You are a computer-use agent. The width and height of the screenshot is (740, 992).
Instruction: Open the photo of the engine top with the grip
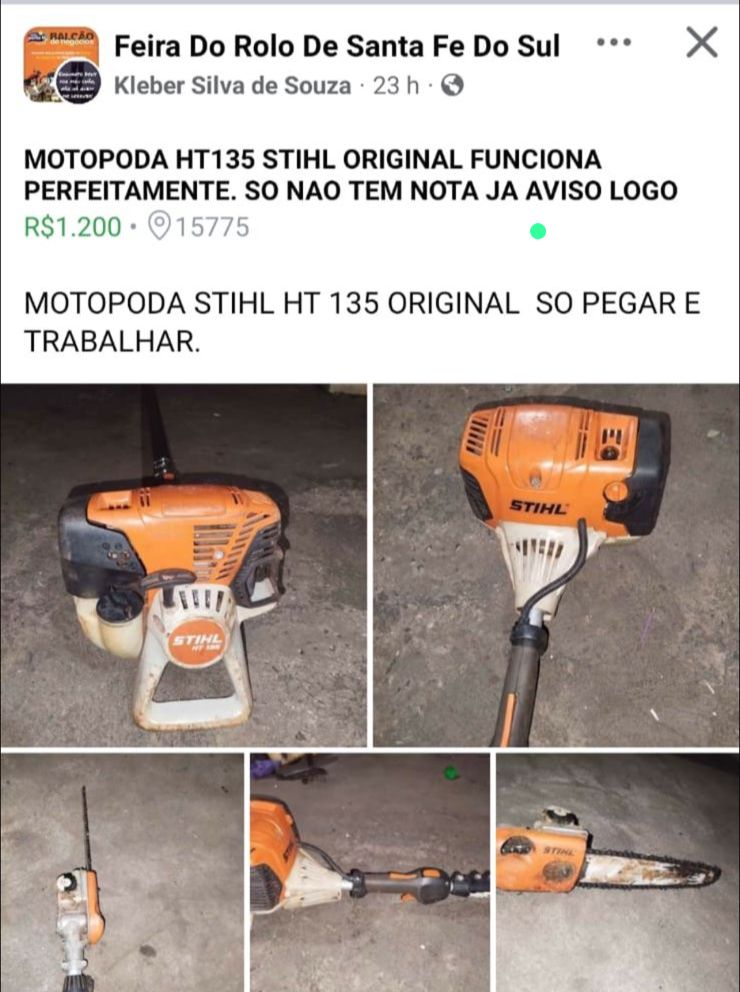coord(557,565)
